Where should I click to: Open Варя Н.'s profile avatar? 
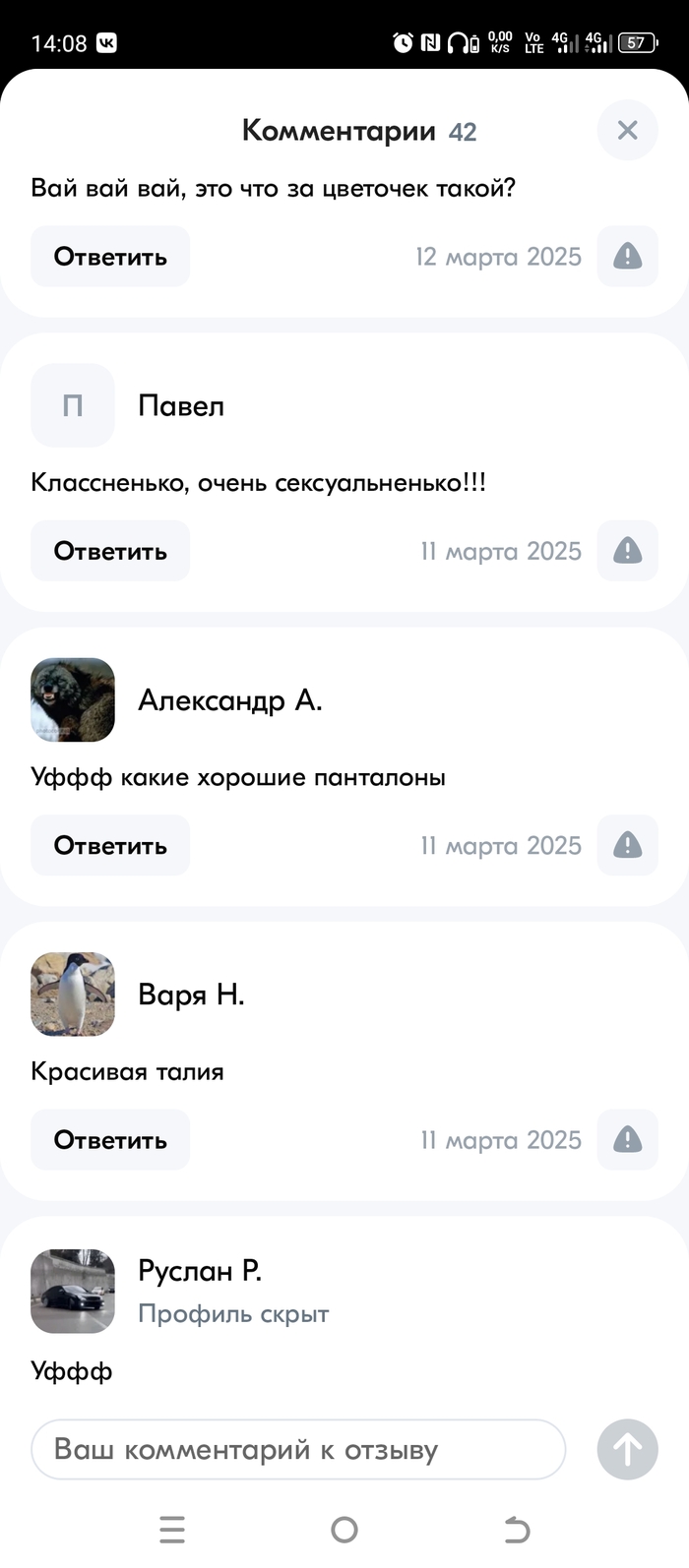[x=73, y=994]
